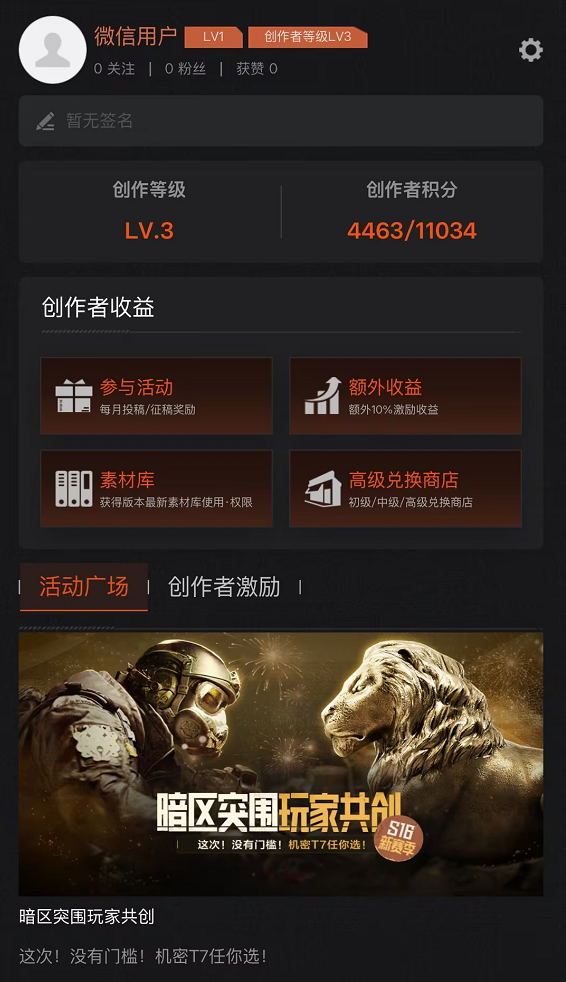Open the settings gear icon

click(x=530, y=50)
